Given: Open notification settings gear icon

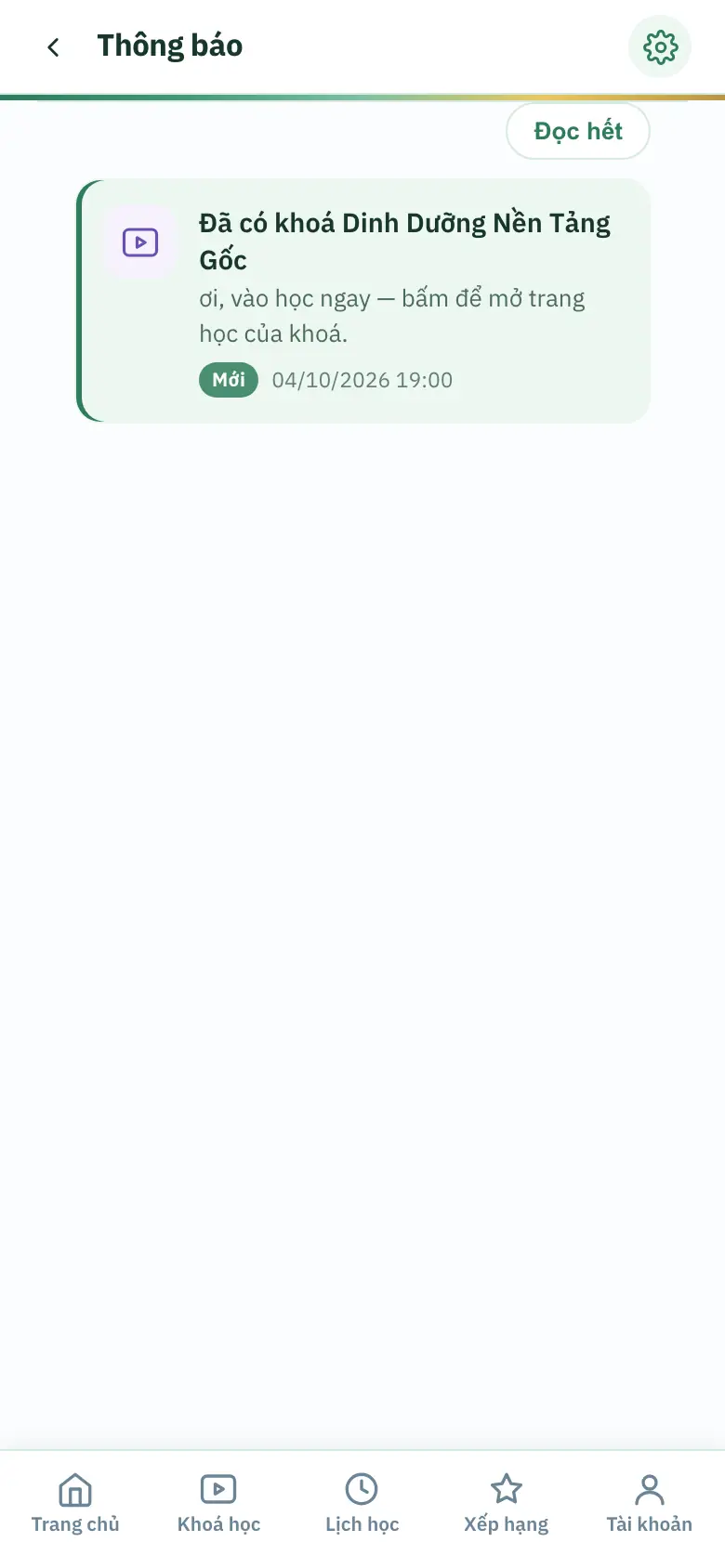Looking at the screenshot, I should click(660, 46).
